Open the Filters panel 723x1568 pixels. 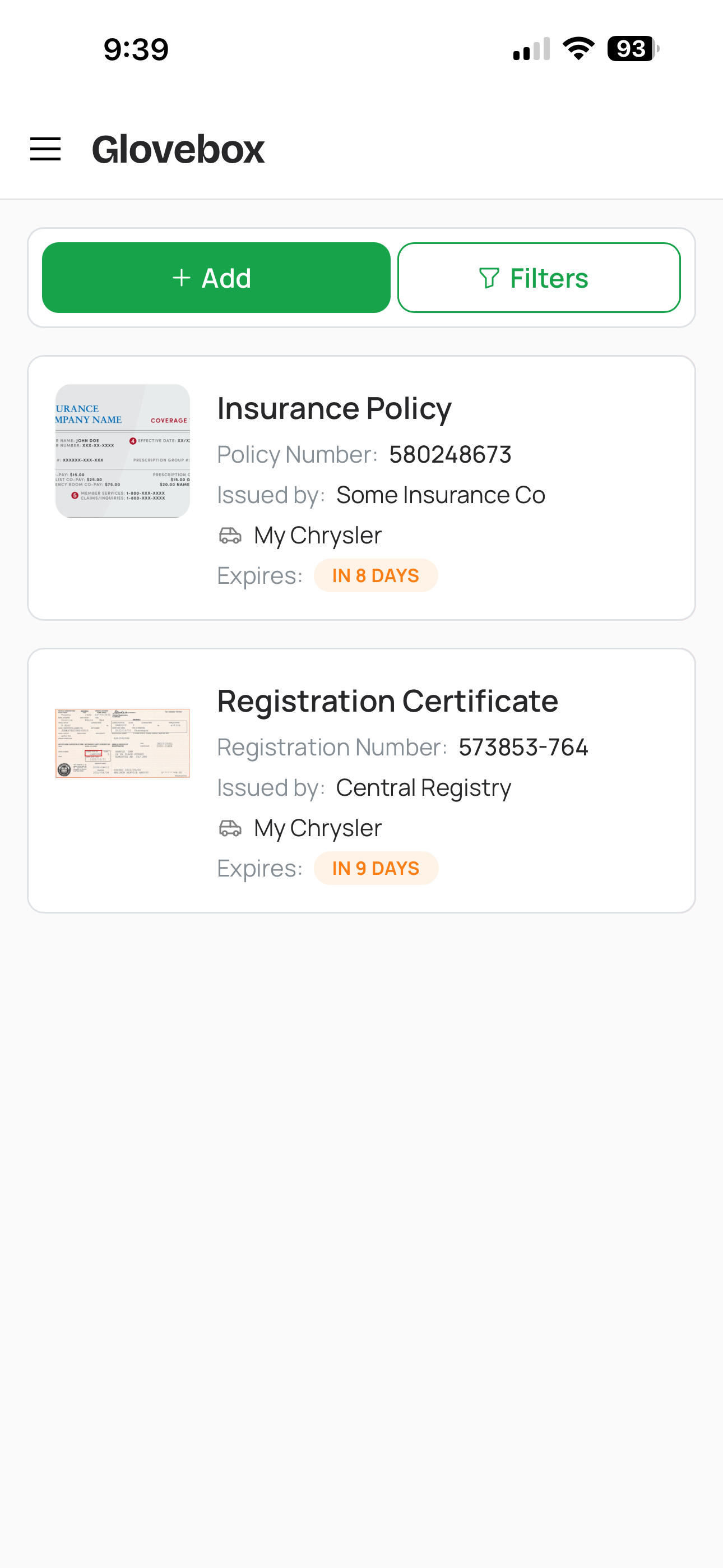pyautogui.click(x=538, y=277)
